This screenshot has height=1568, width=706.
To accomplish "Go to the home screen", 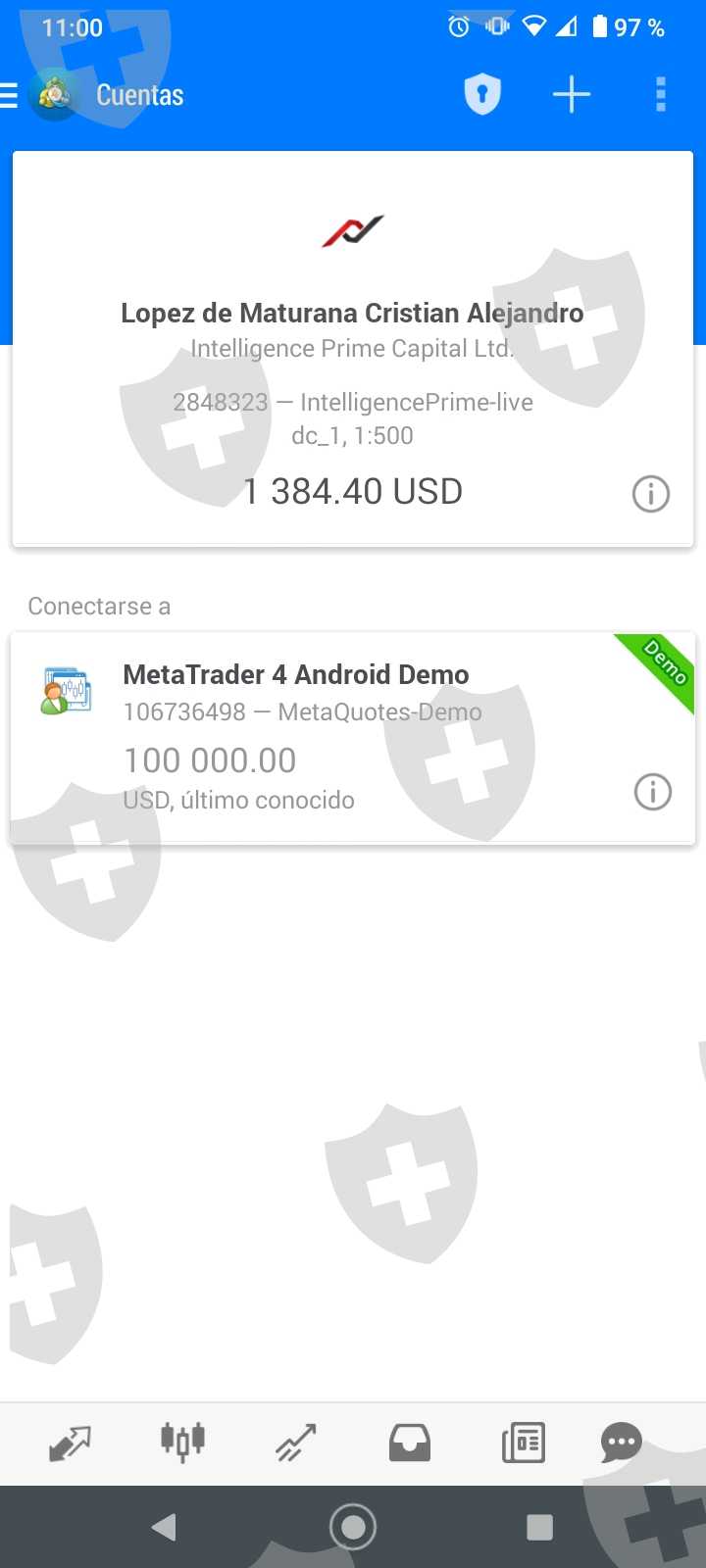I will coord(353,1527).
